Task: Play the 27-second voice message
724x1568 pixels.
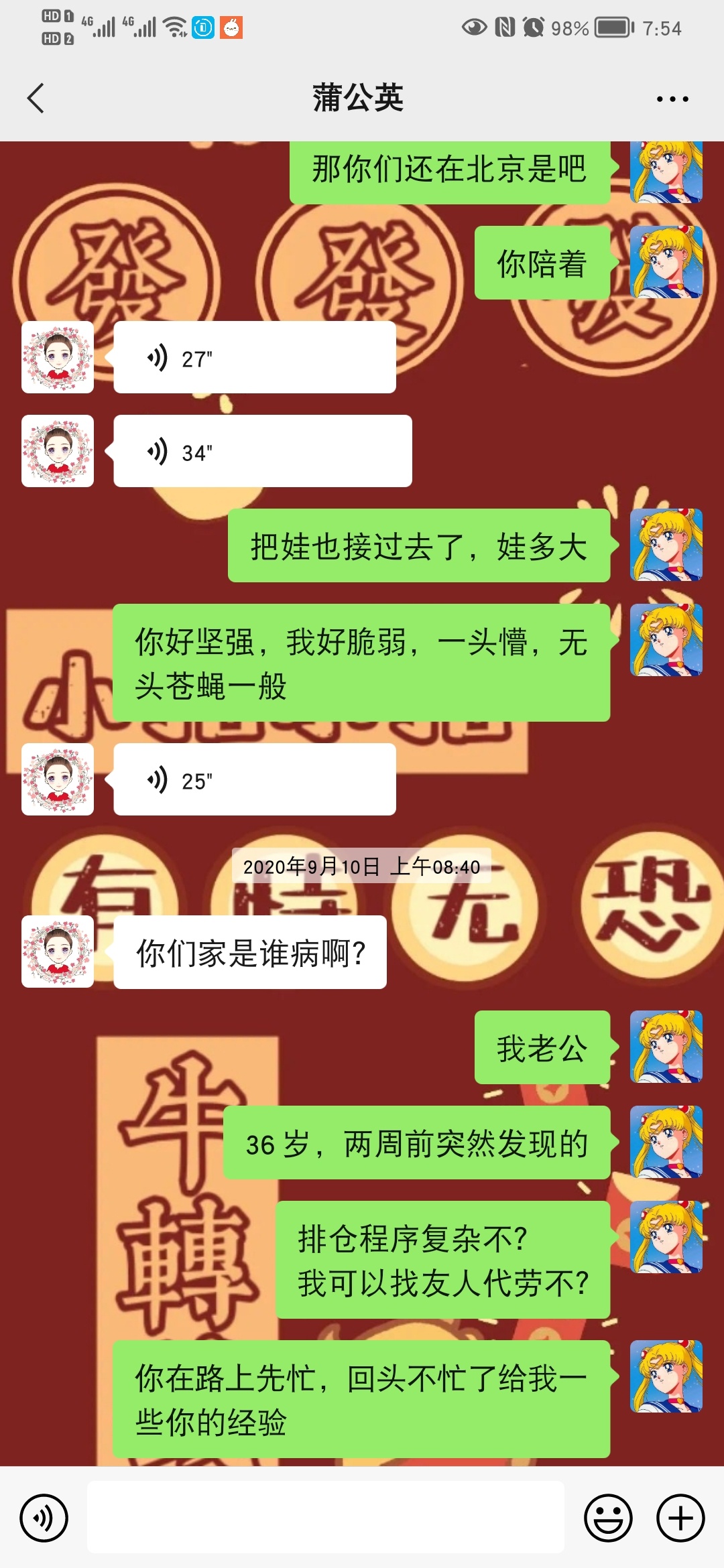Action: tap(255, 358)
